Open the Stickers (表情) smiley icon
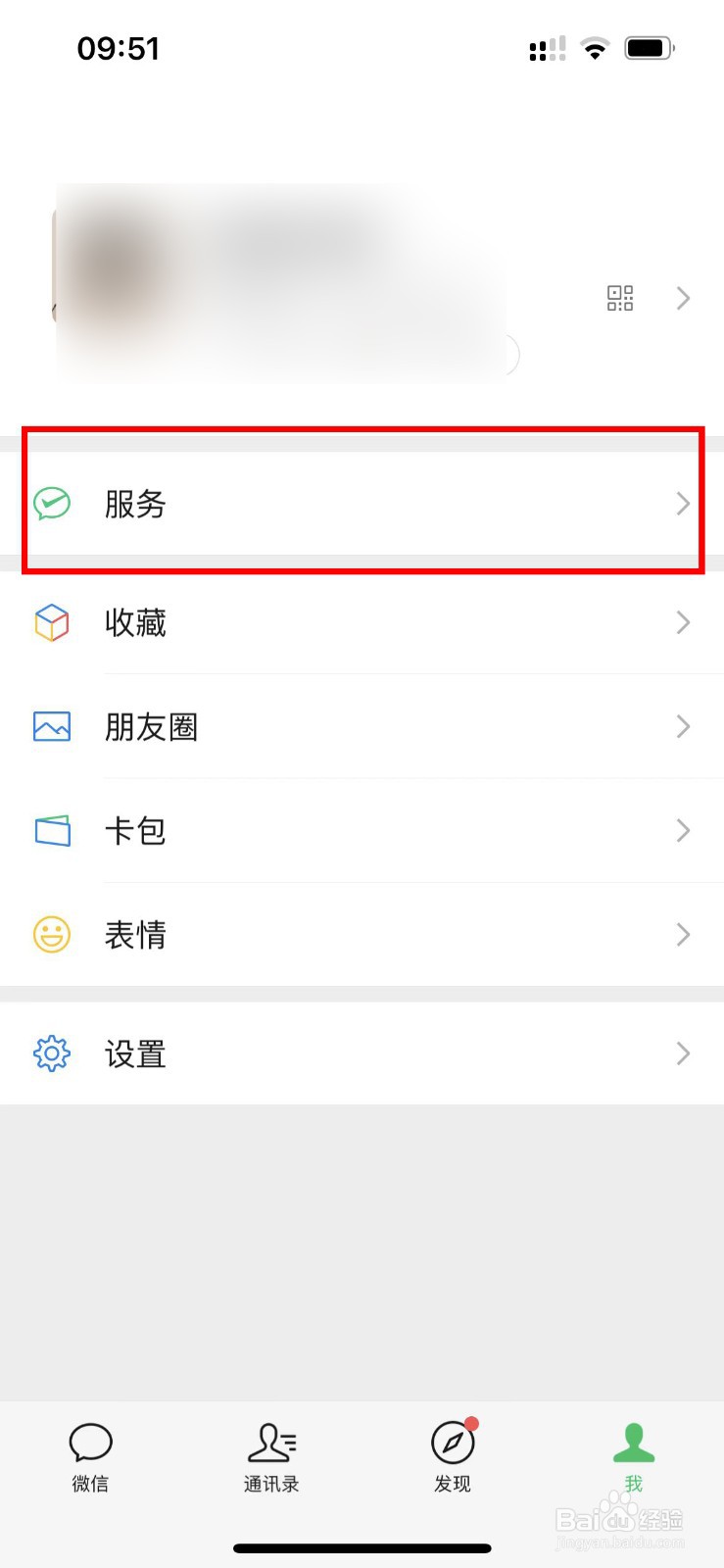Image resolution: width=724 pixels, height=1568 pixels. tap(52, 934)
